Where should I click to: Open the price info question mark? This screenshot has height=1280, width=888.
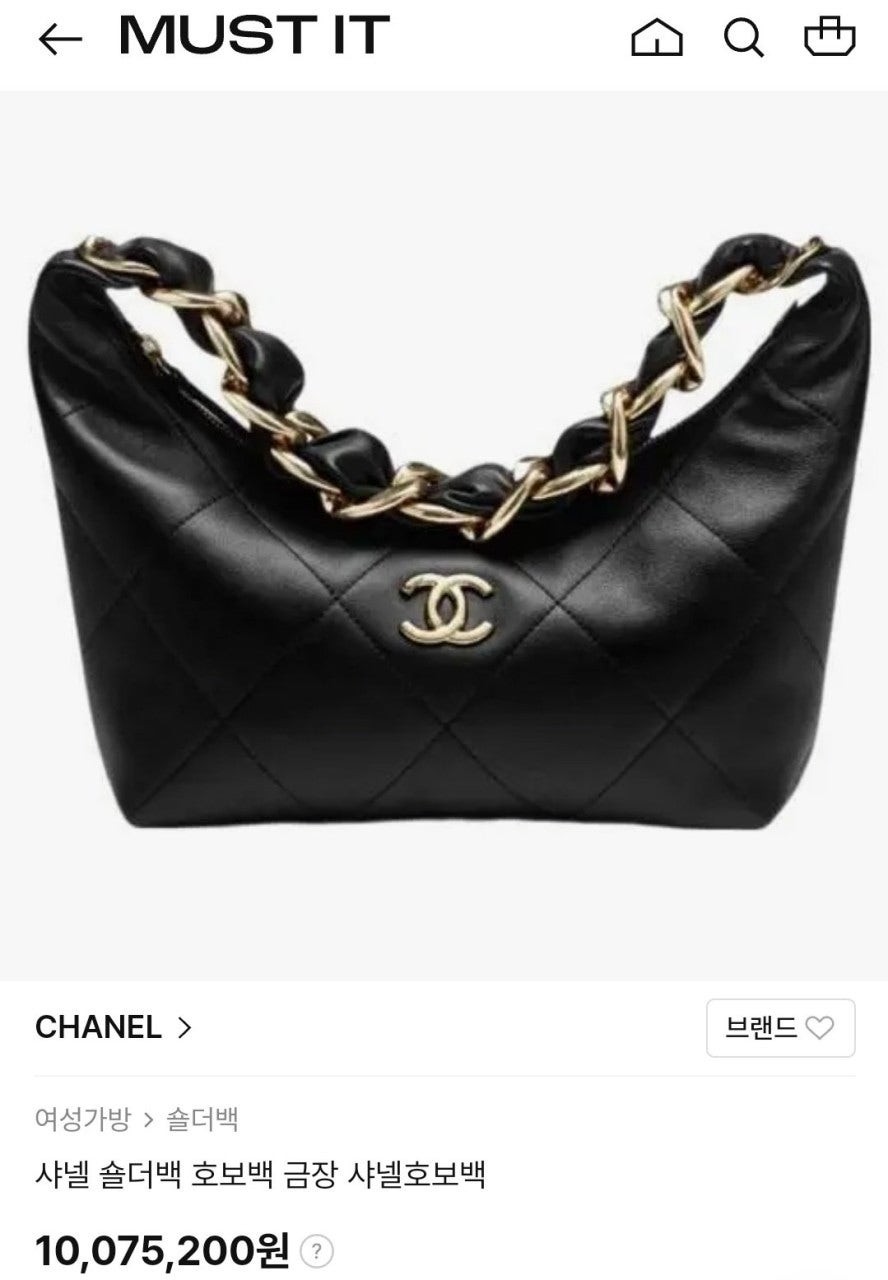click(317, 1251)
